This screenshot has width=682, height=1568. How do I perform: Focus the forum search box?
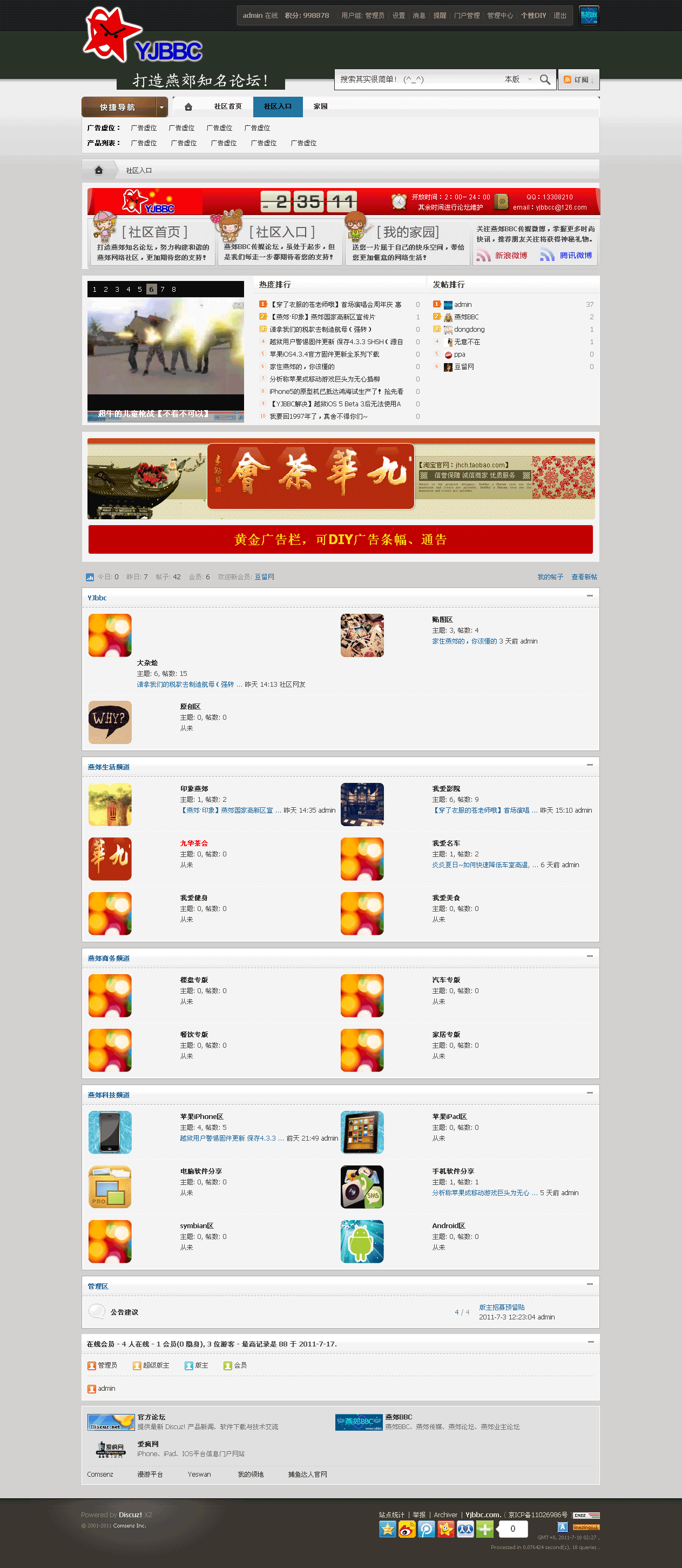tap(417, 79)
